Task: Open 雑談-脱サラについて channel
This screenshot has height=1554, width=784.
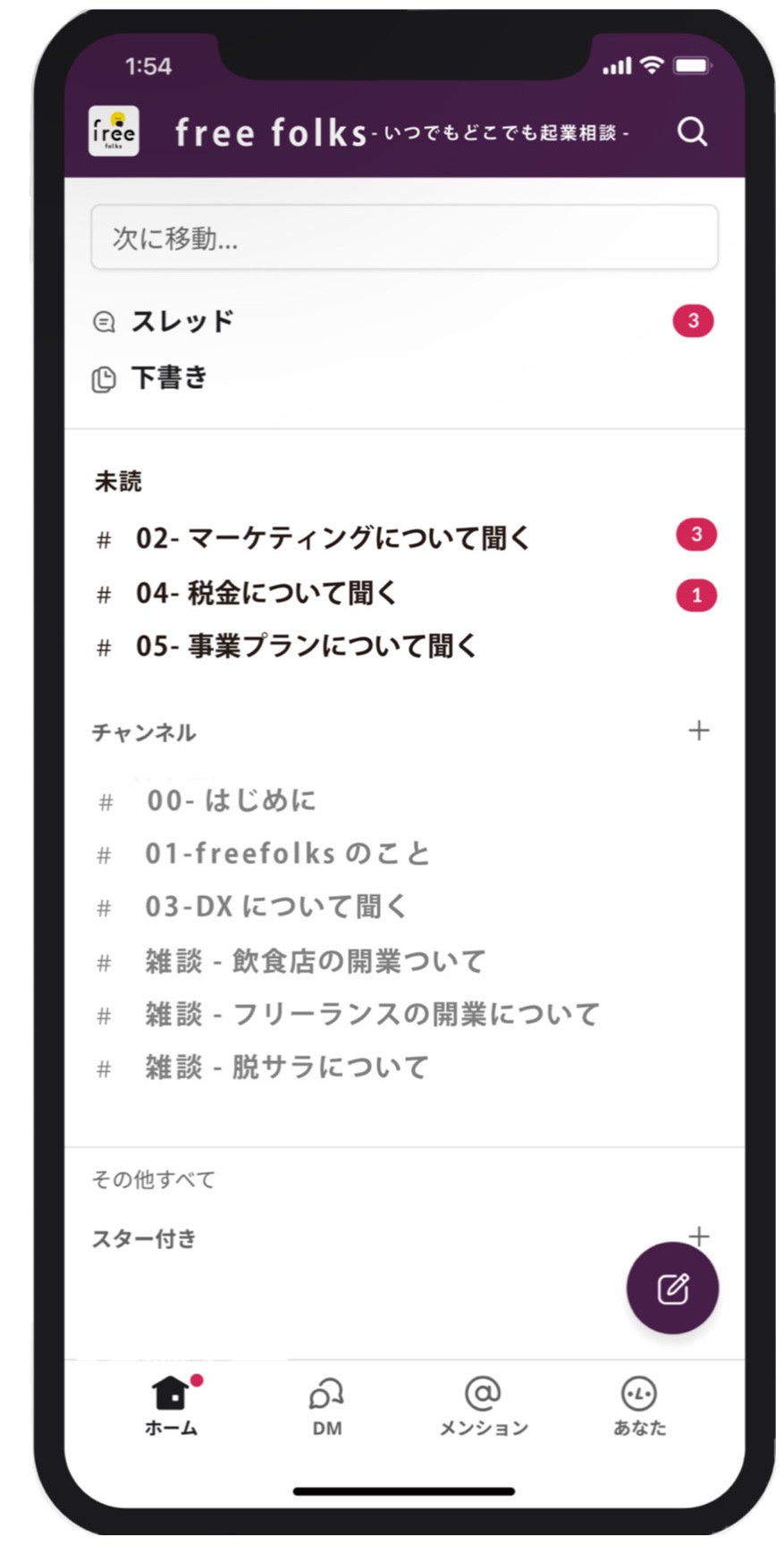Action: point(286,1067)
